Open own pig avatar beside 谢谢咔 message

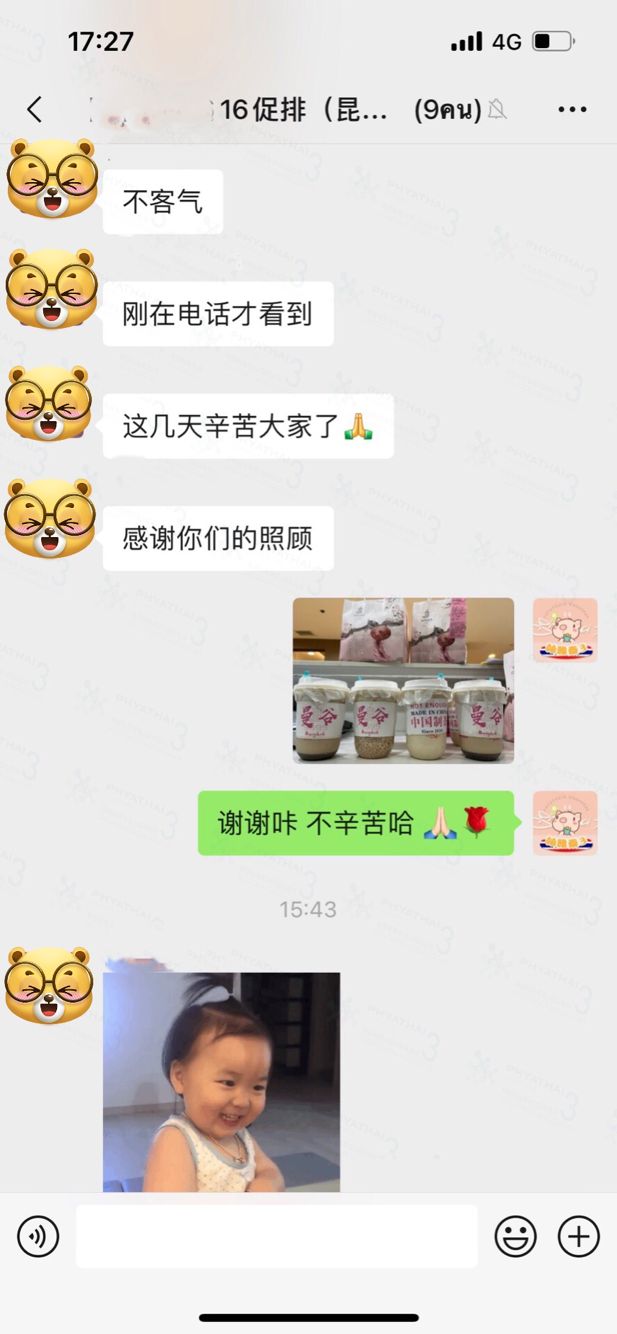tap(564, 823)
